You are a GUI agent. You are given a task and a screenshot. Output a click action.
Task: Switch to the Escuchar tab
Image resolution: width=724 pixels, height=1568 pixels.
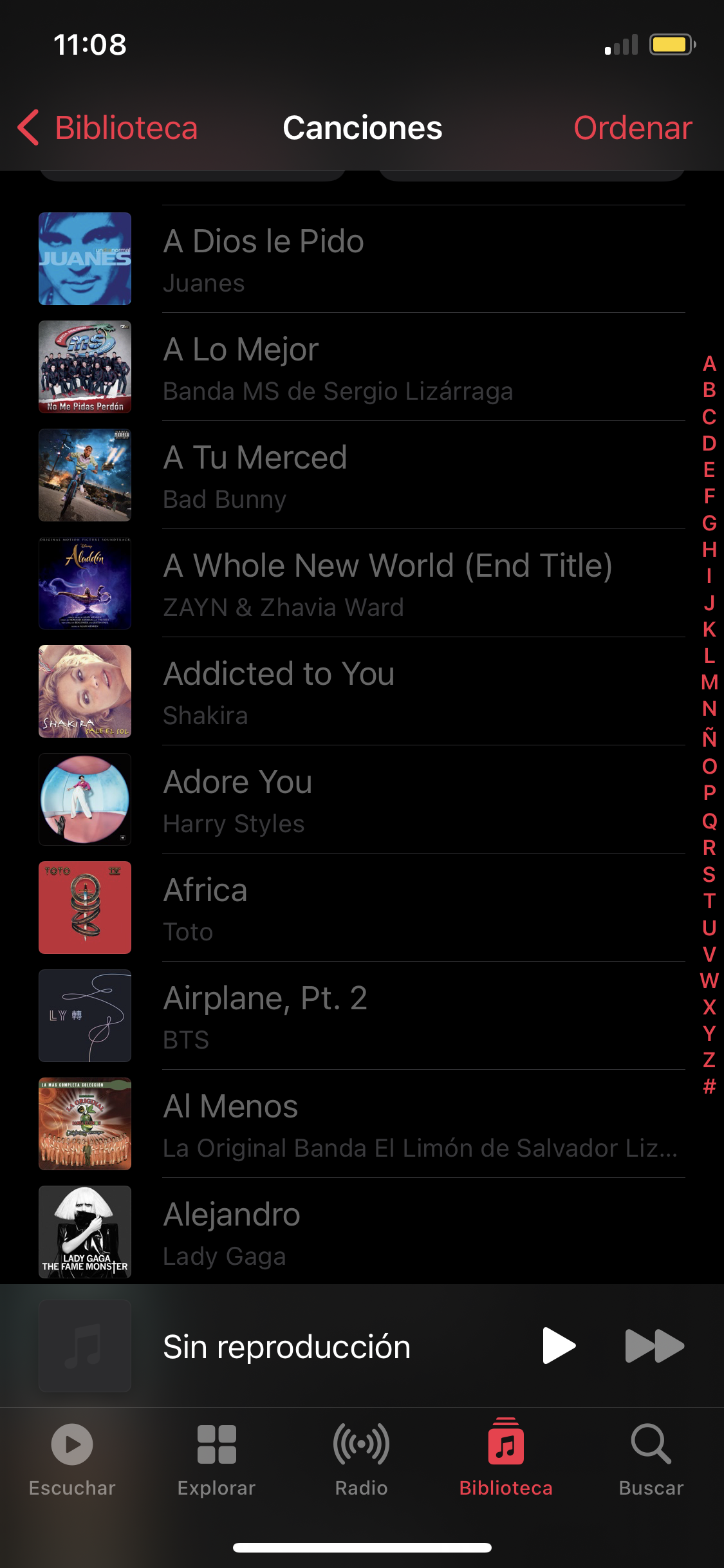[x=72, y=1459]
